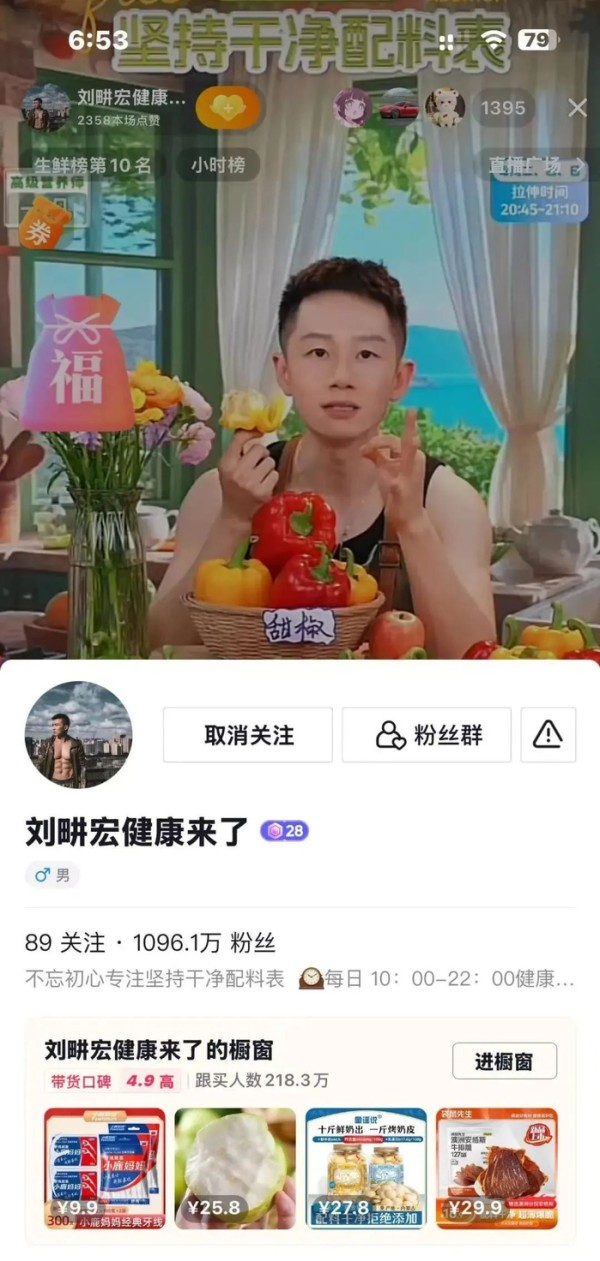Join fan club with the heart badge
600x1261 pixels.
[x=228, y=108]
